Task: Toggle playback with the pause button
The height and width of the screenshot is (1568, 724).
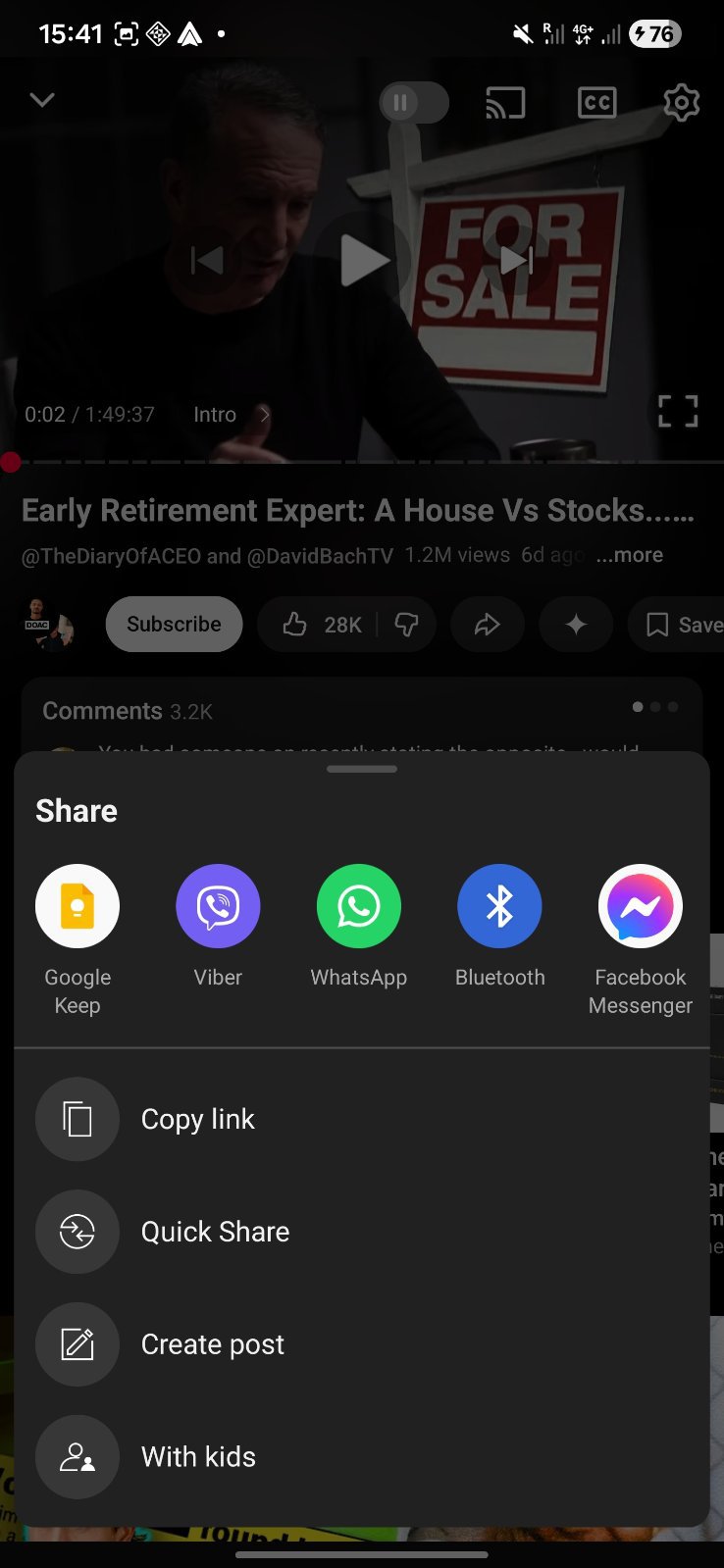Action: point(413,102)
